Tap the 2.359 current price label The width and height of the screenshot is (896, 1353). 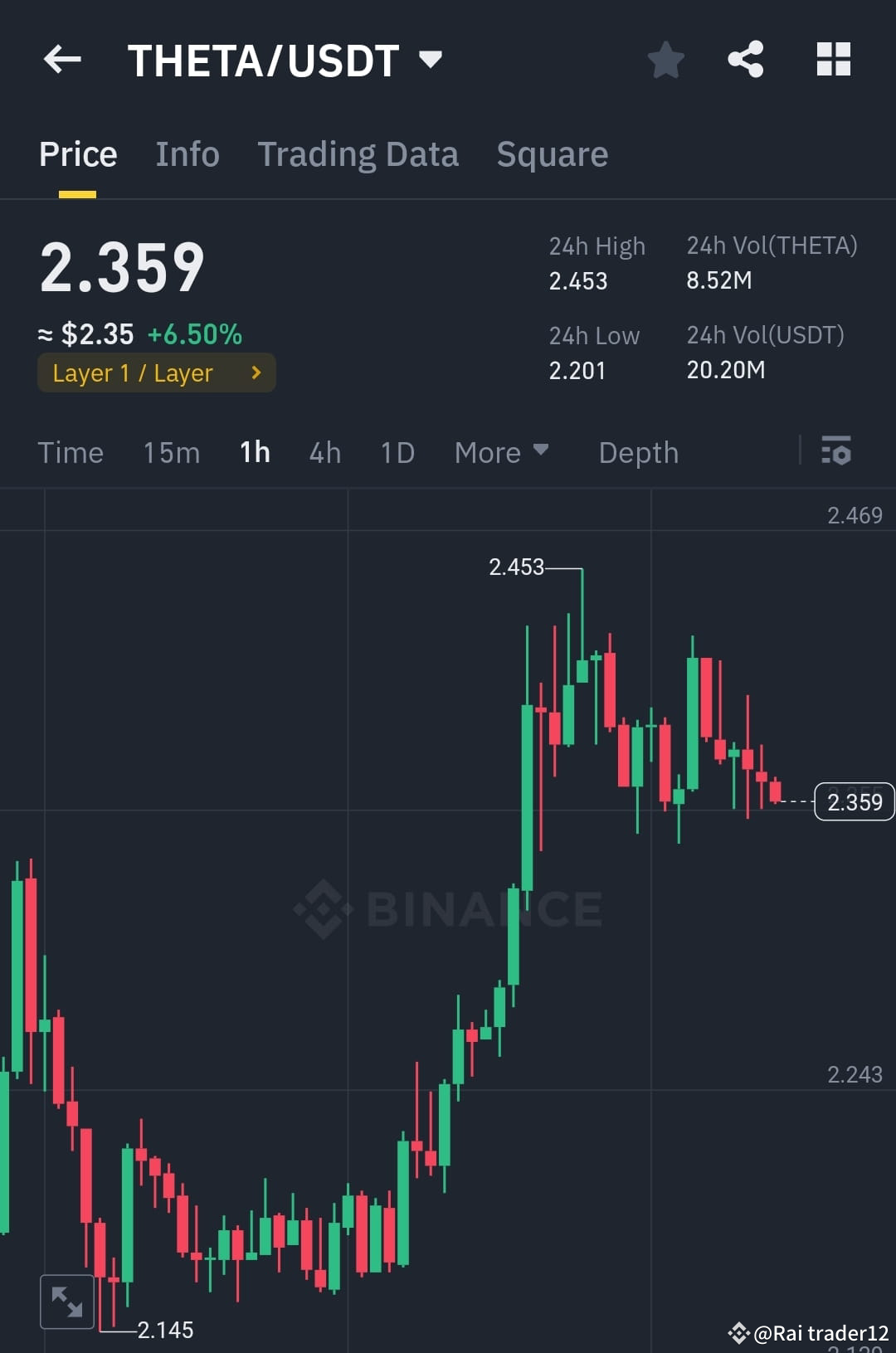[855, 801]
